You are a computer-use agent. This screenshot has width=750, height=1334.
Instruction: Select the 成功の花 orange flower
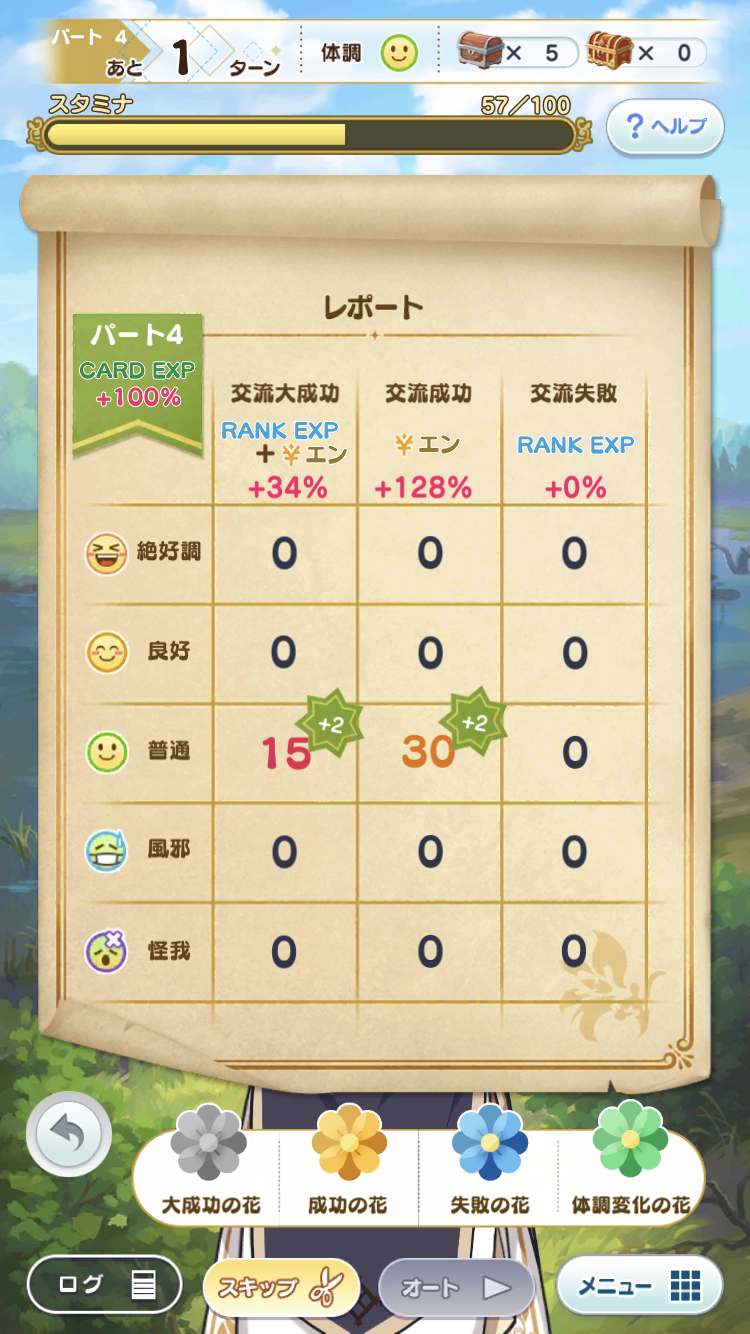(x=348, y=1162)
